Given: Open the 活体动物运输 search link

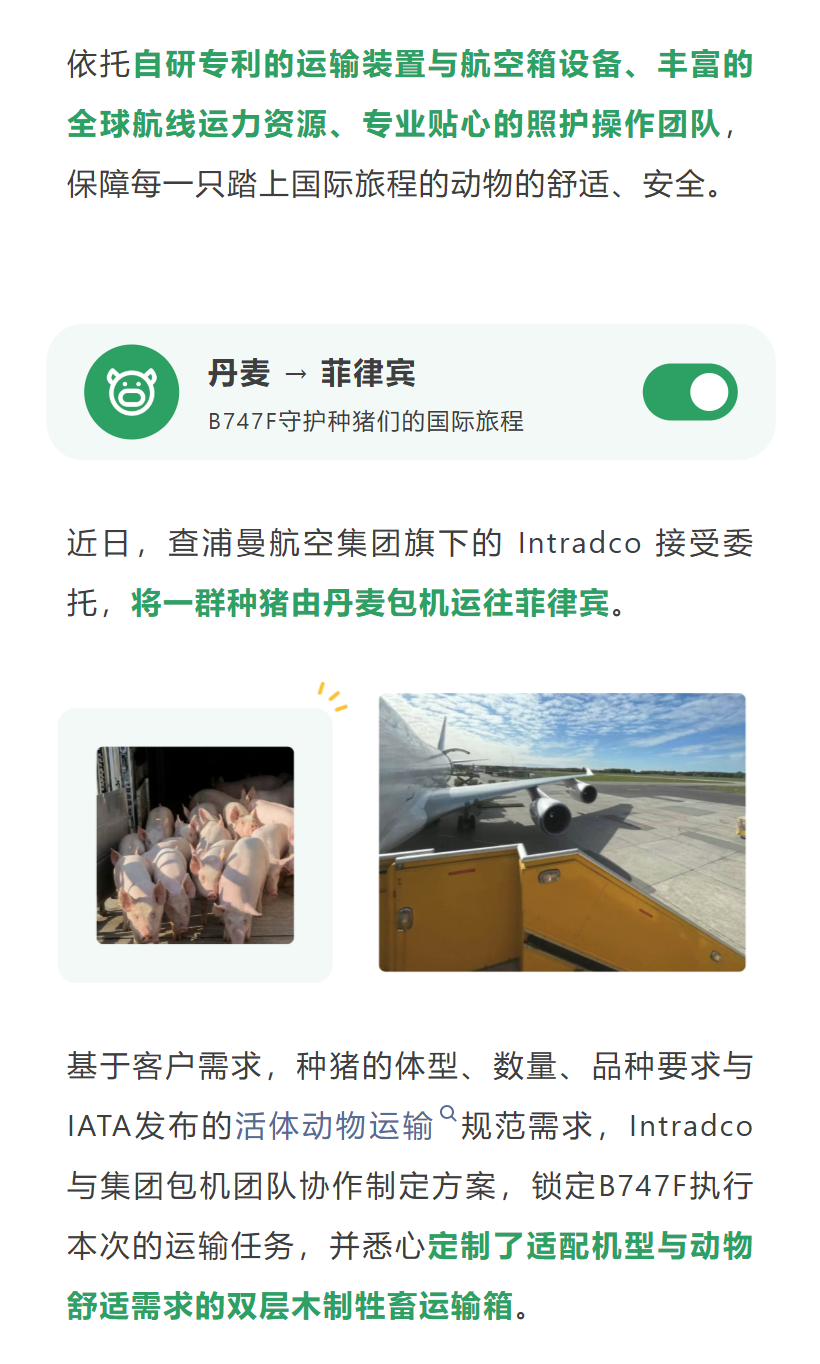Looking at the screenshot, I should click(x=335, y=1126).
